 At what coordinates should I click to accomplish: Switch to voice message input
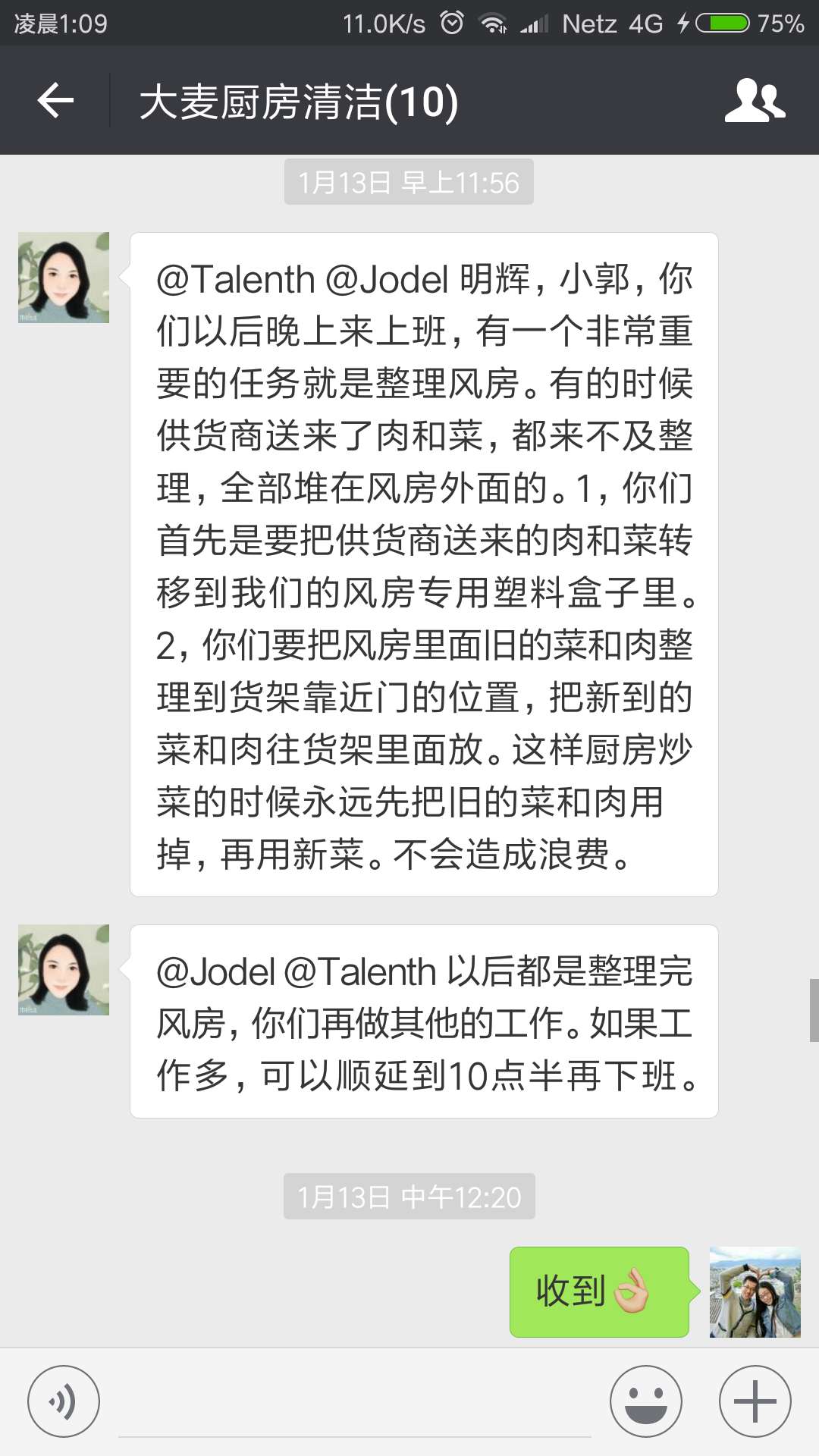coord(63,1401)
